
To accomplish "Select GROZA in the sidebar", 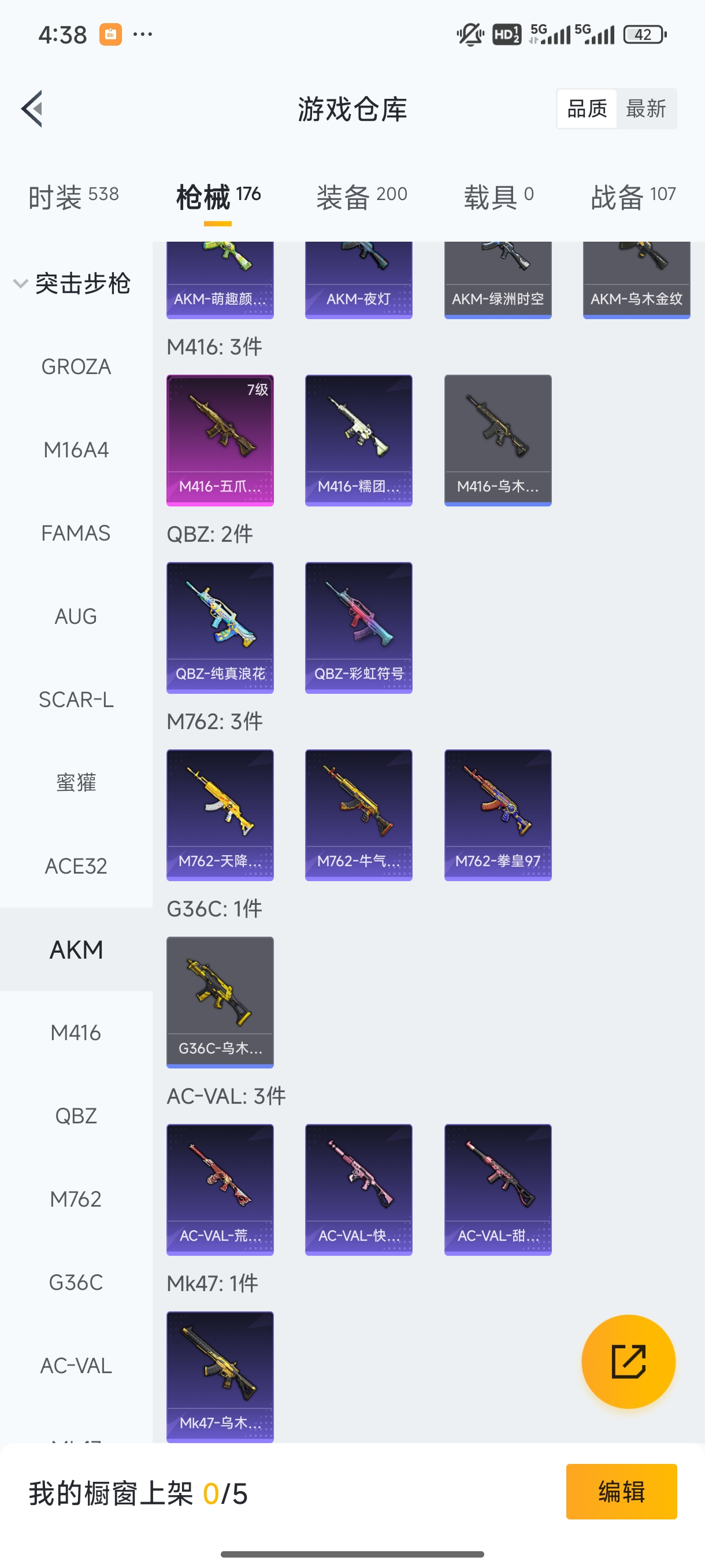I will coord(76,367).
